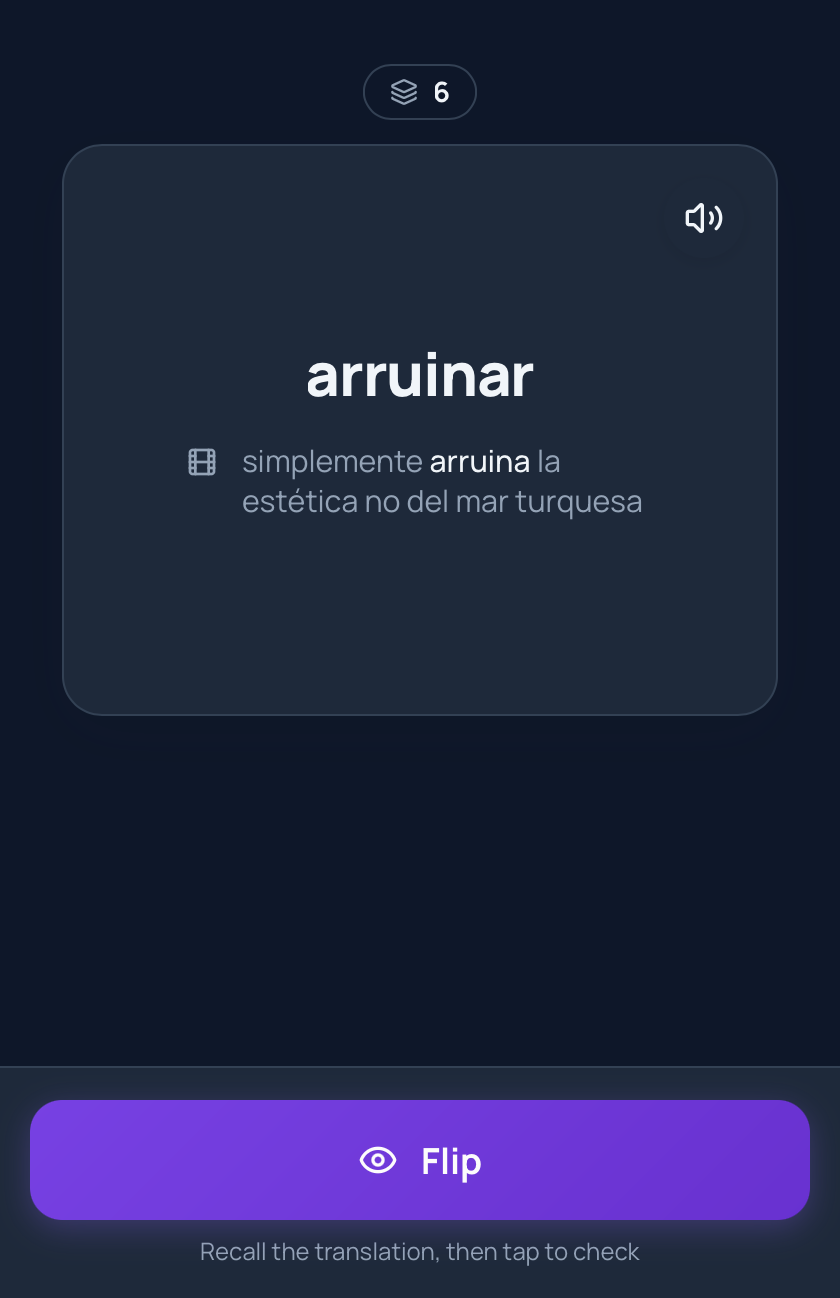Screen dimensions: 840x1298
Task: Click the speaker icon on the flashcard
Action: pyautogui.click(x=703, y=218)
